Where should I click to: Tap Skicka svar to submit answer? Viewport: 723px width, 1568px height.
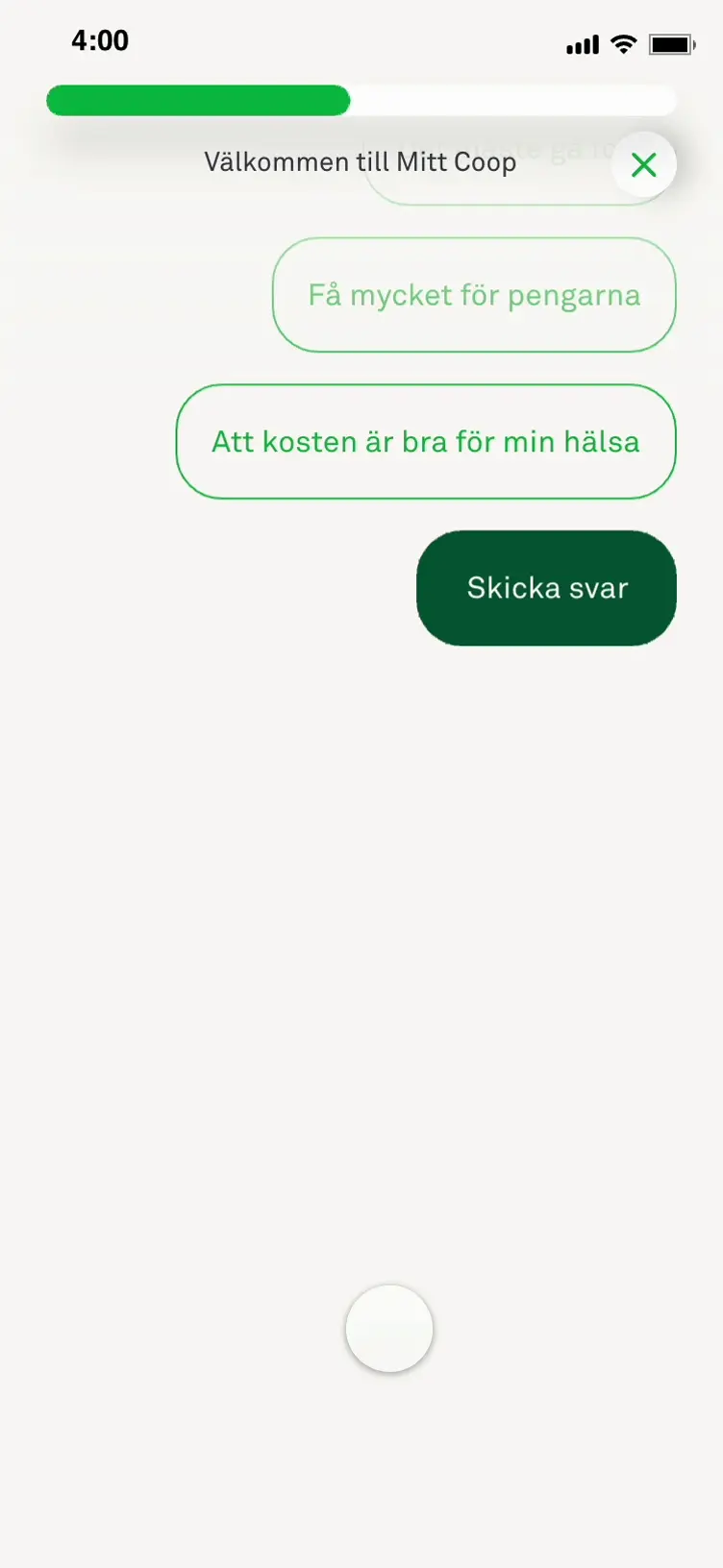[546, 588]
